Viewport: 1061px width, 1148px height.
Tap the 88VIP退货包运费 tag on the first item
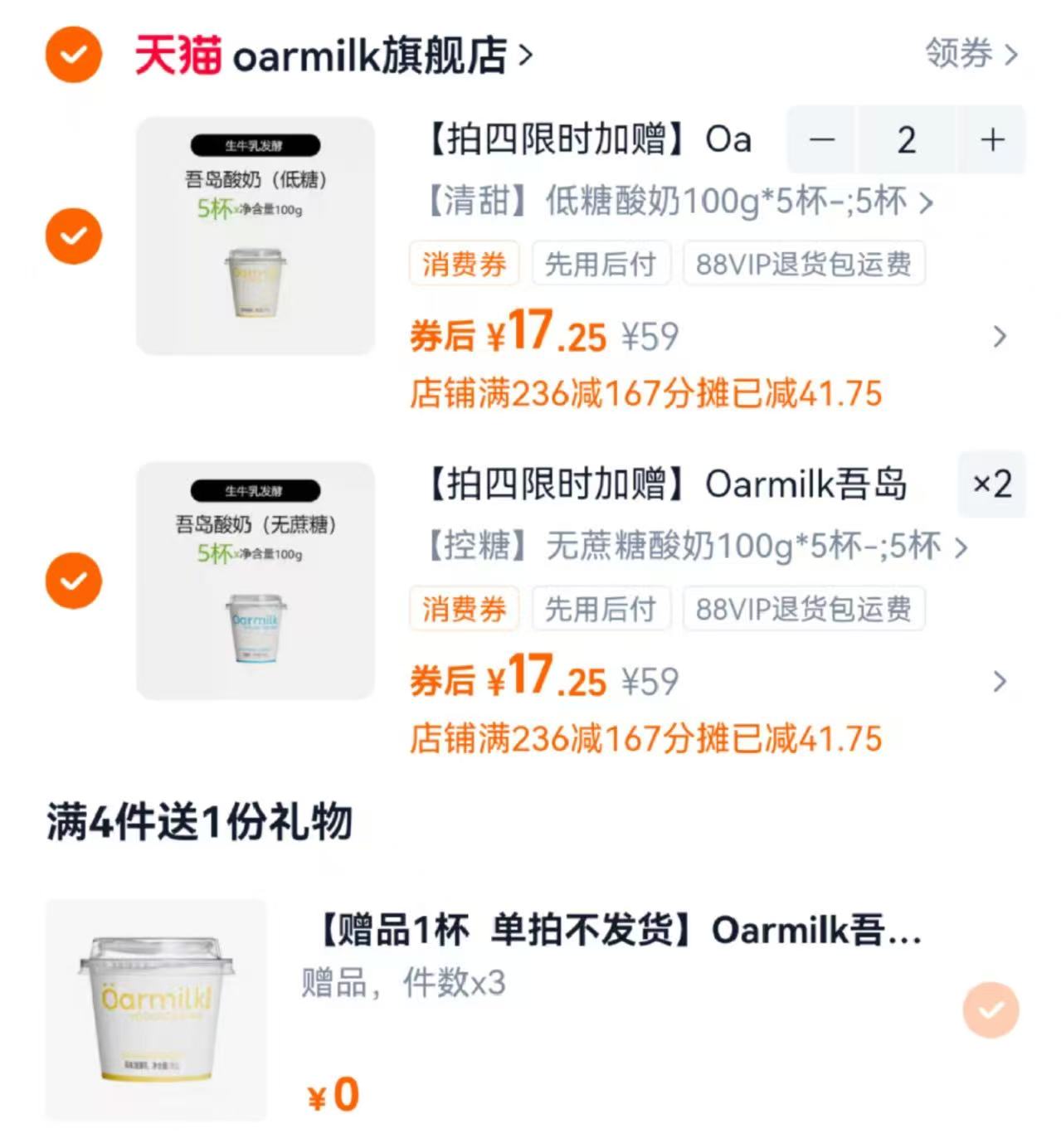(x=801, y=264)
